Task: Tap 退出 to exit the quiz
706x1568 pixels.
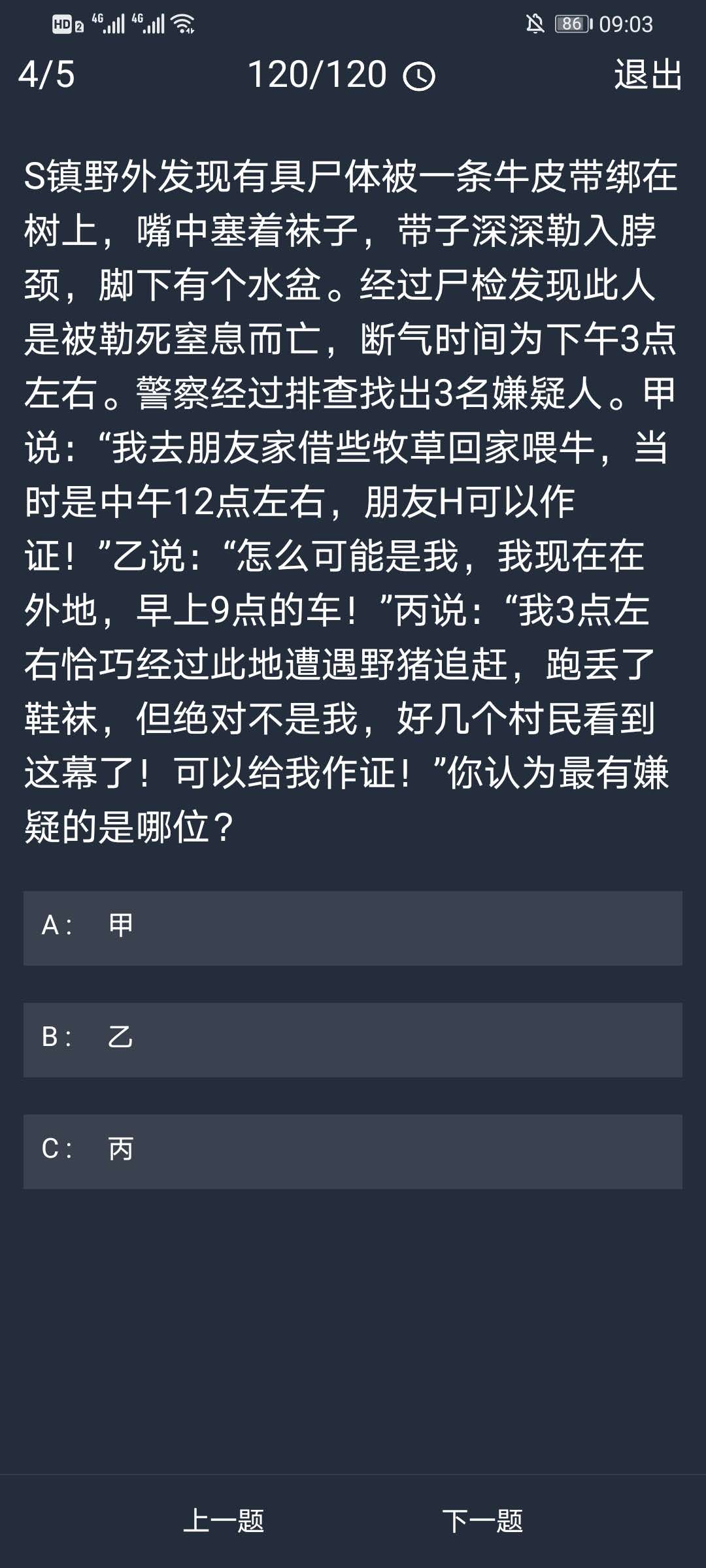Action: (648, 74)
